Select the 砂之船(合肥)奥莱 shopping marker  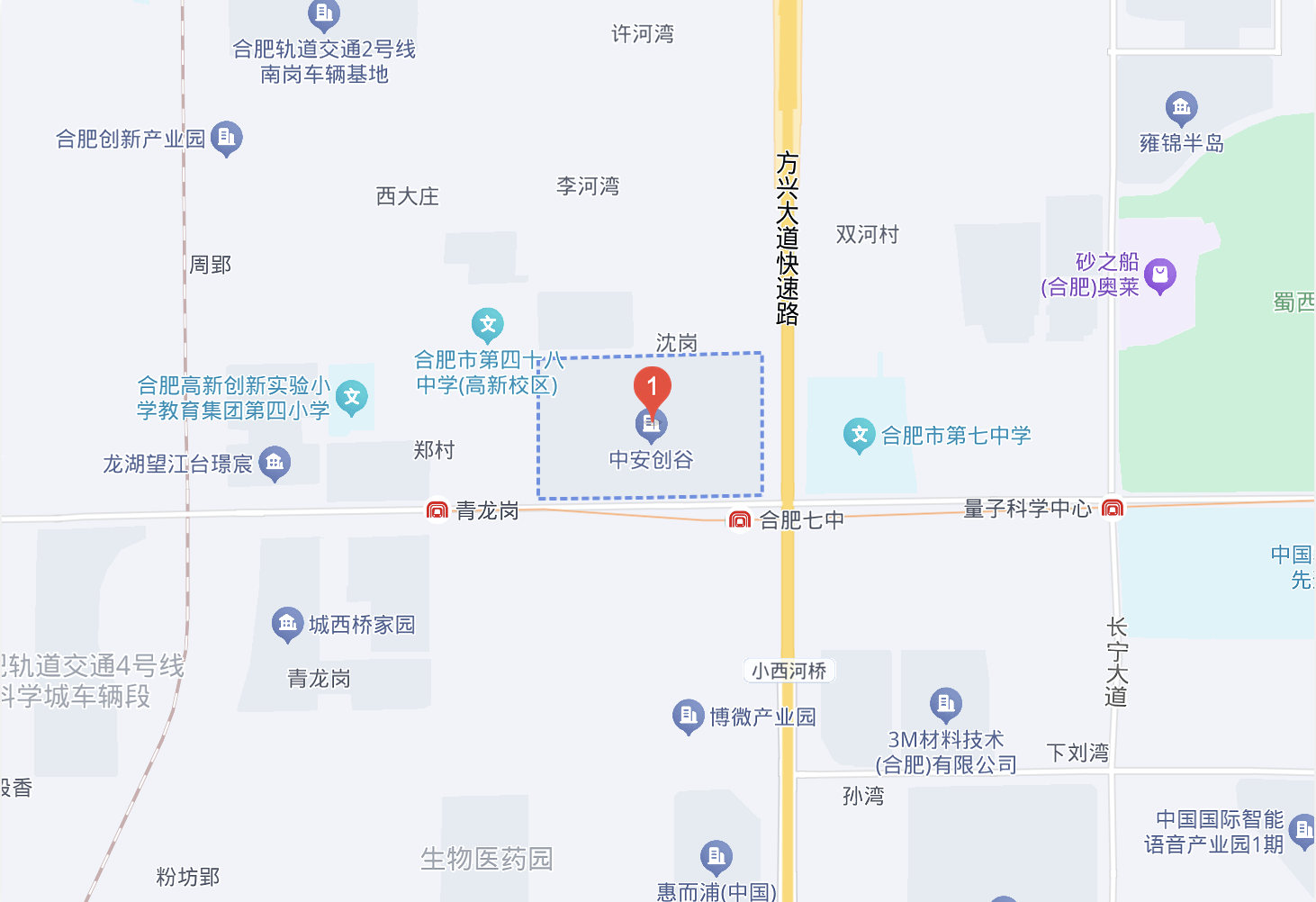click(x=1160, y=275)
